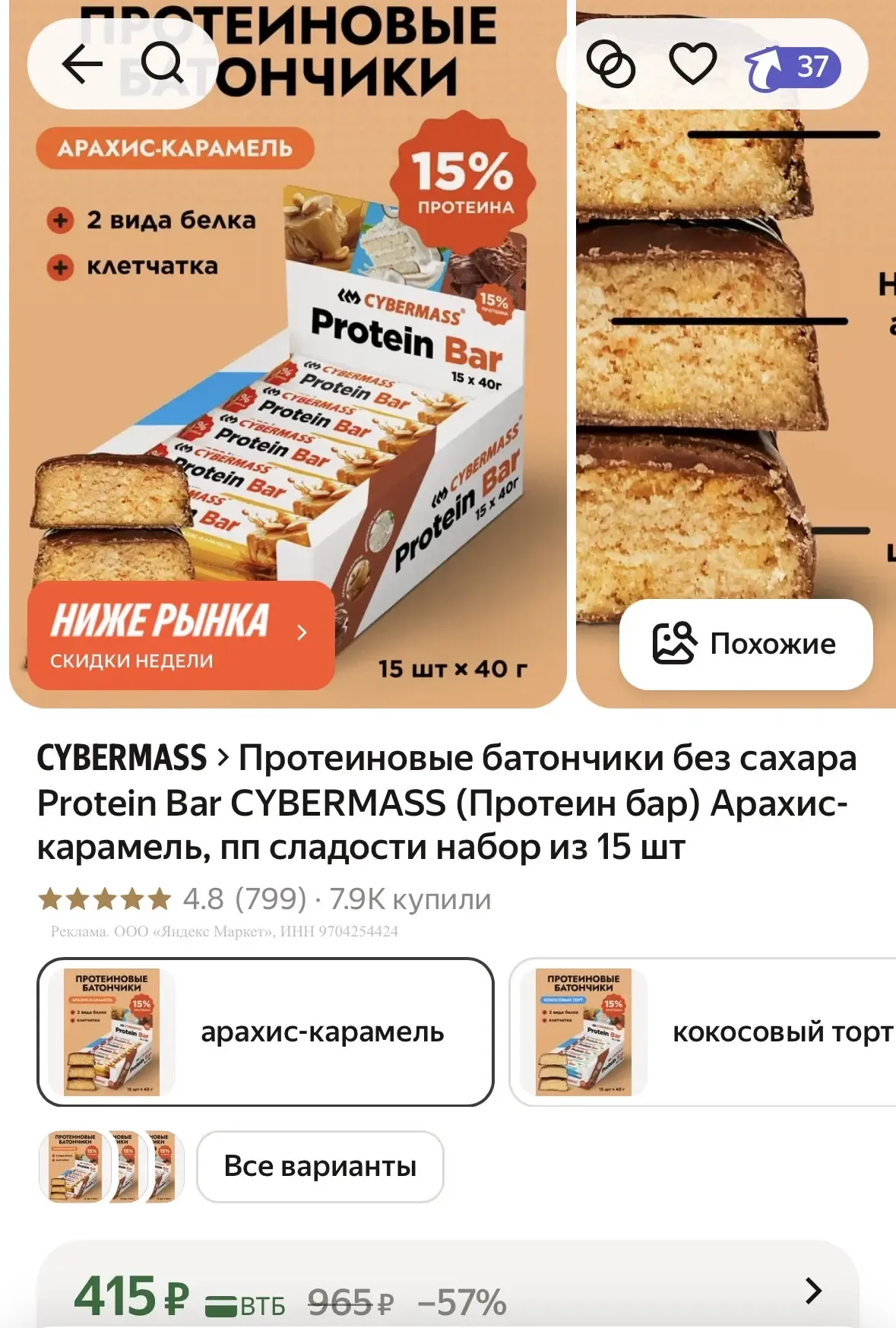Go back to the previous page
This screenshot has height=1328, width=896.
82,64
